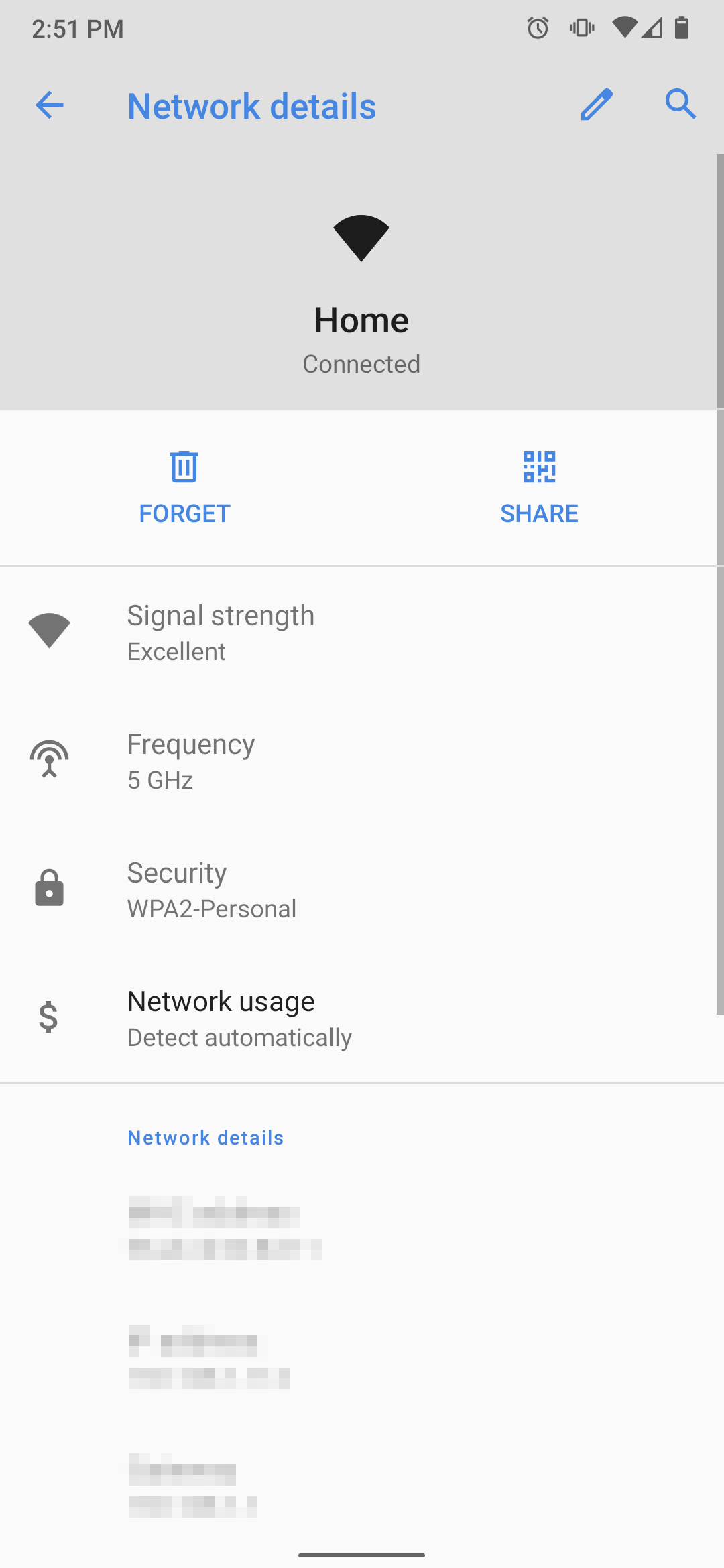
Task: Tap the back arrow to exit Network details
Action: (x=49, y=105)
